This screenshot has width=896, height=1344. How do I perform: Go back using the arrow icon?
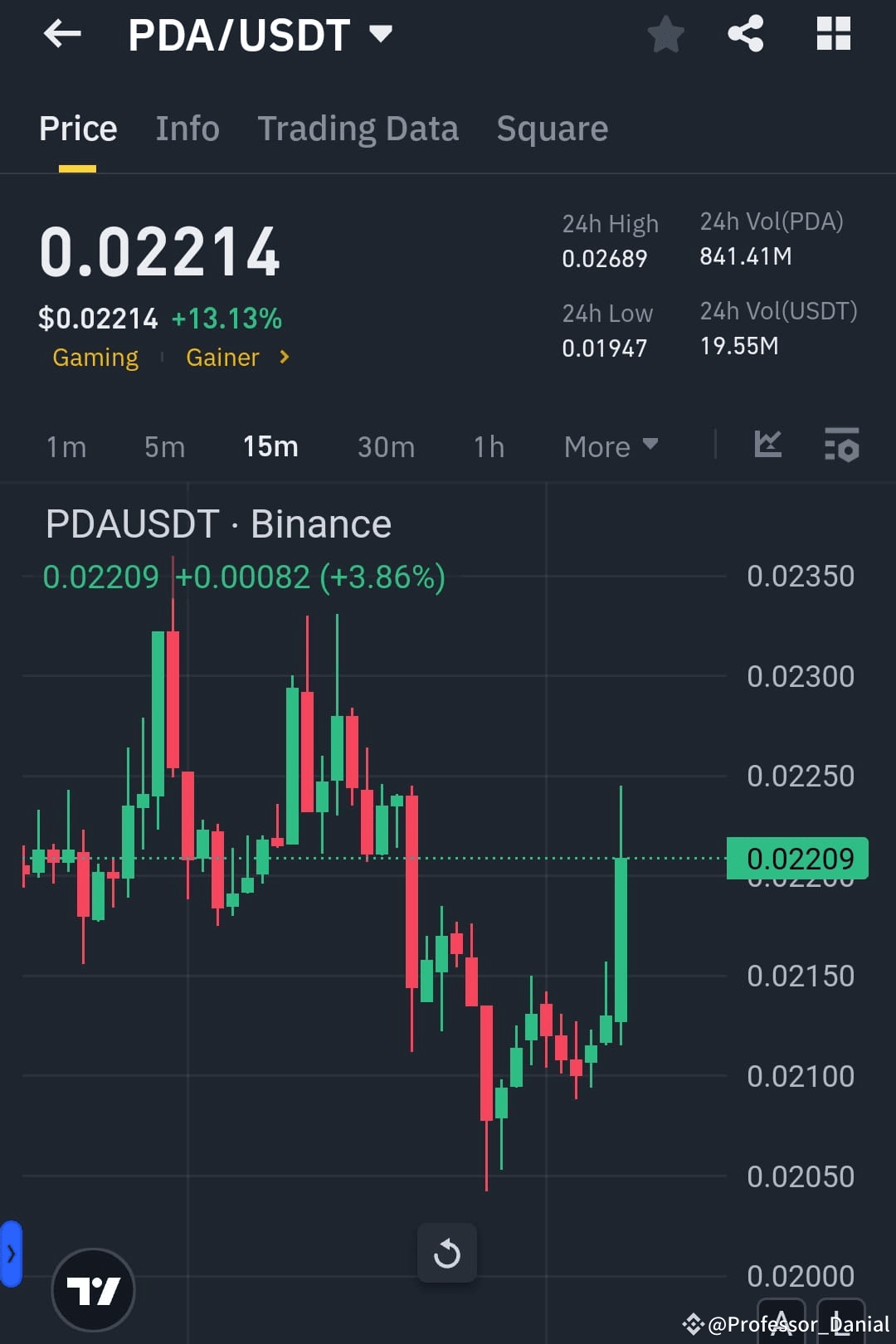click(62, 33)
